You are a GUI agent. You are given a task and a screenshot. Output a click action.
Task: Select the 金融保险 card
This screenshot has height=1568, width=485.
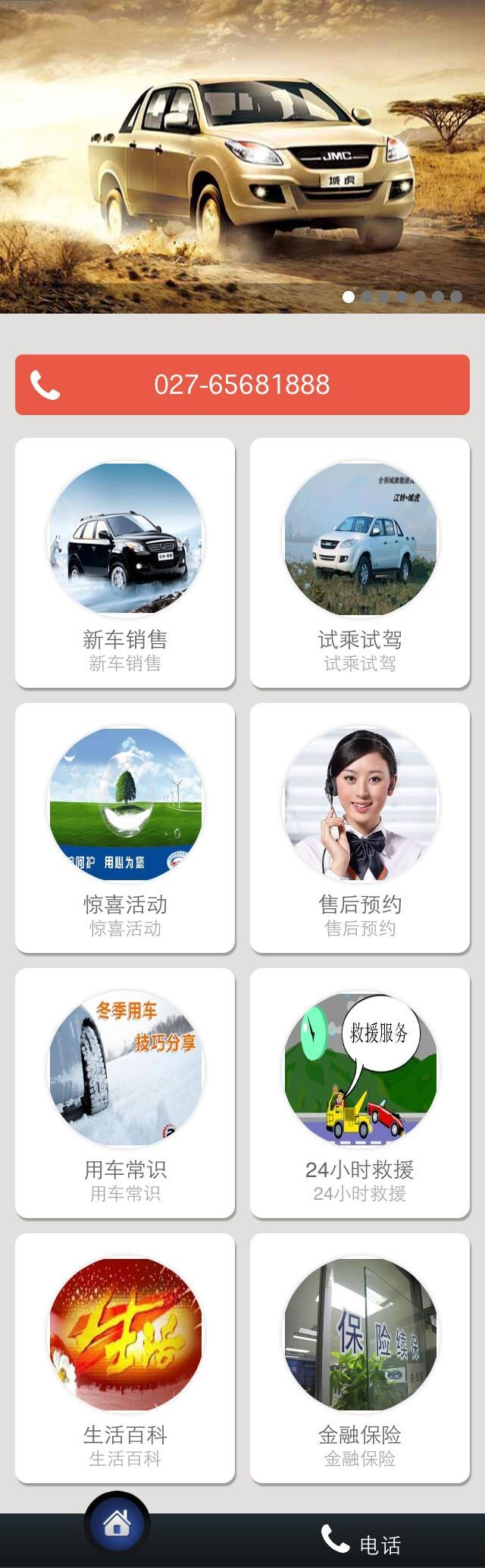click(360, 1358)
